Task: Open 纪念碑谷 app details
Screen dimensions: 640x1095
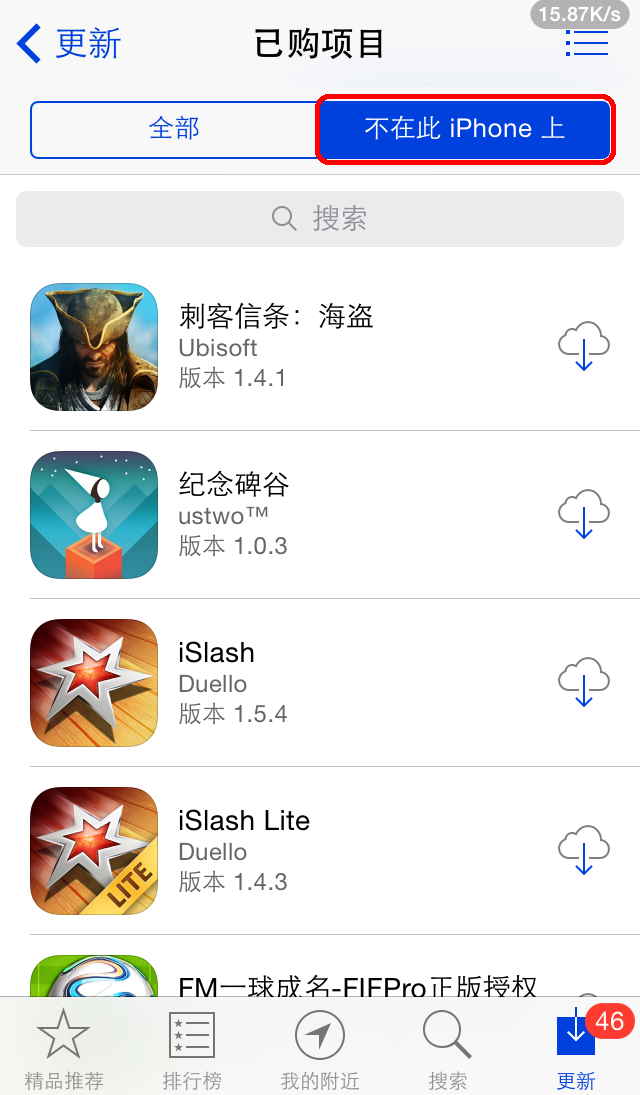Action: (x=233, y=514)
